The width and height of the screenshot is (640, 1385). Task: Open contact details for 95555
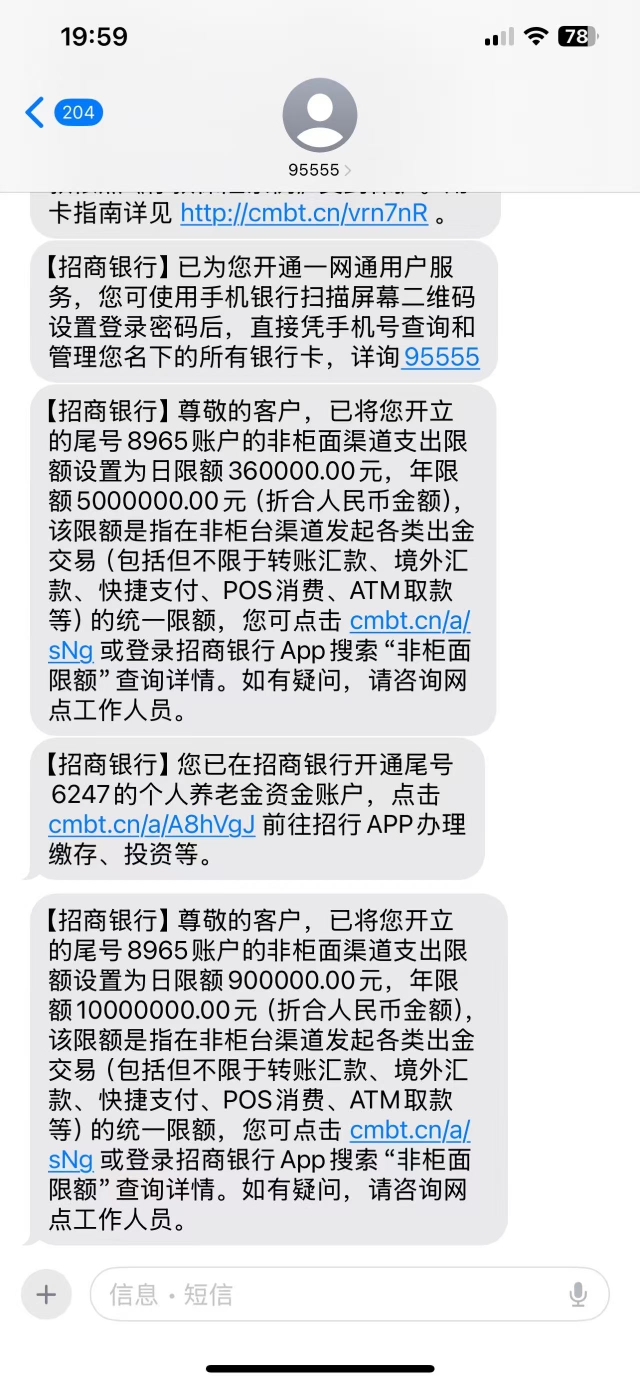pos(319,128)
